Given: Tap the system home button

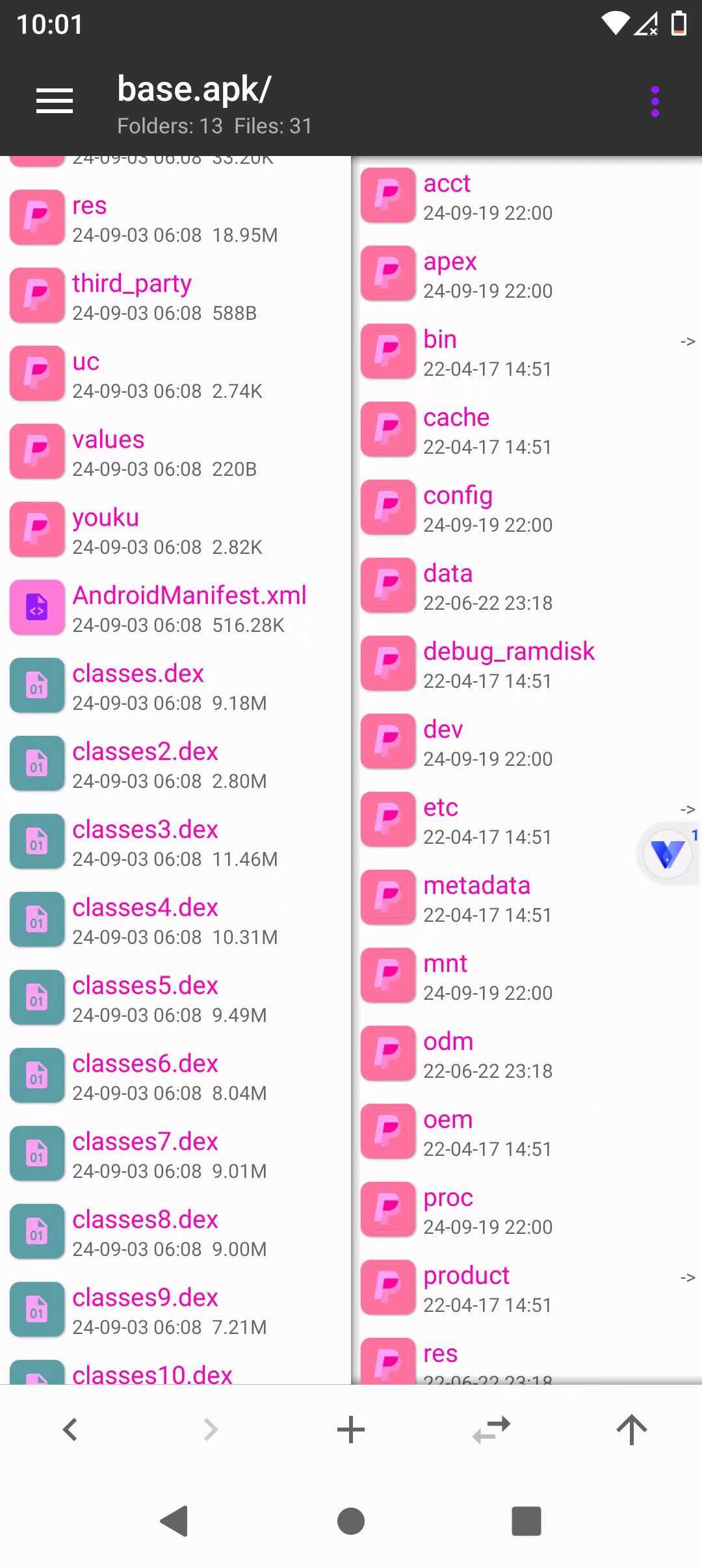Looking at the screenshot, I should coord(351,1521).
